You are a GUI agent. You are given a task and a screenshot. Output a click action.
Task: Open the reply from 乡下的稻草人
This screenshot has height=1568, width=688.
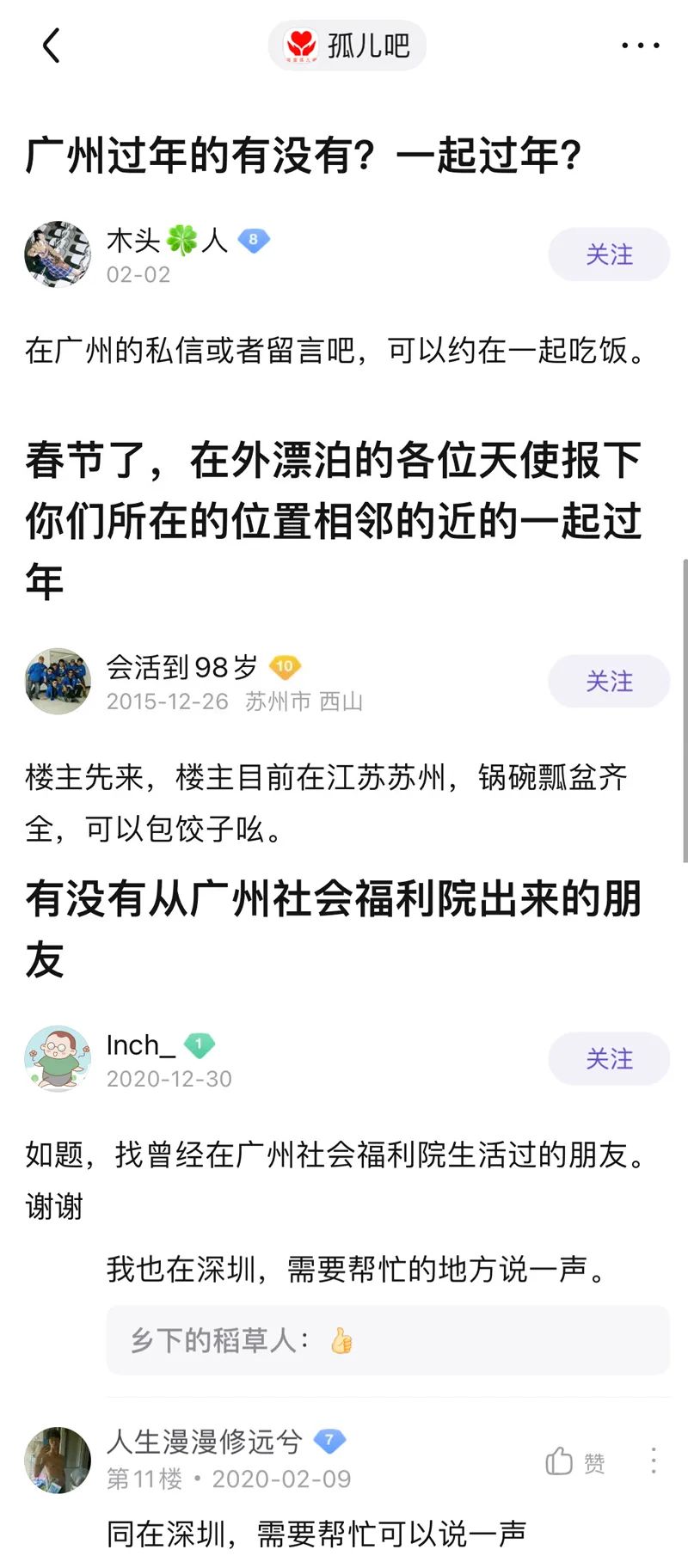coord(387,1340)
